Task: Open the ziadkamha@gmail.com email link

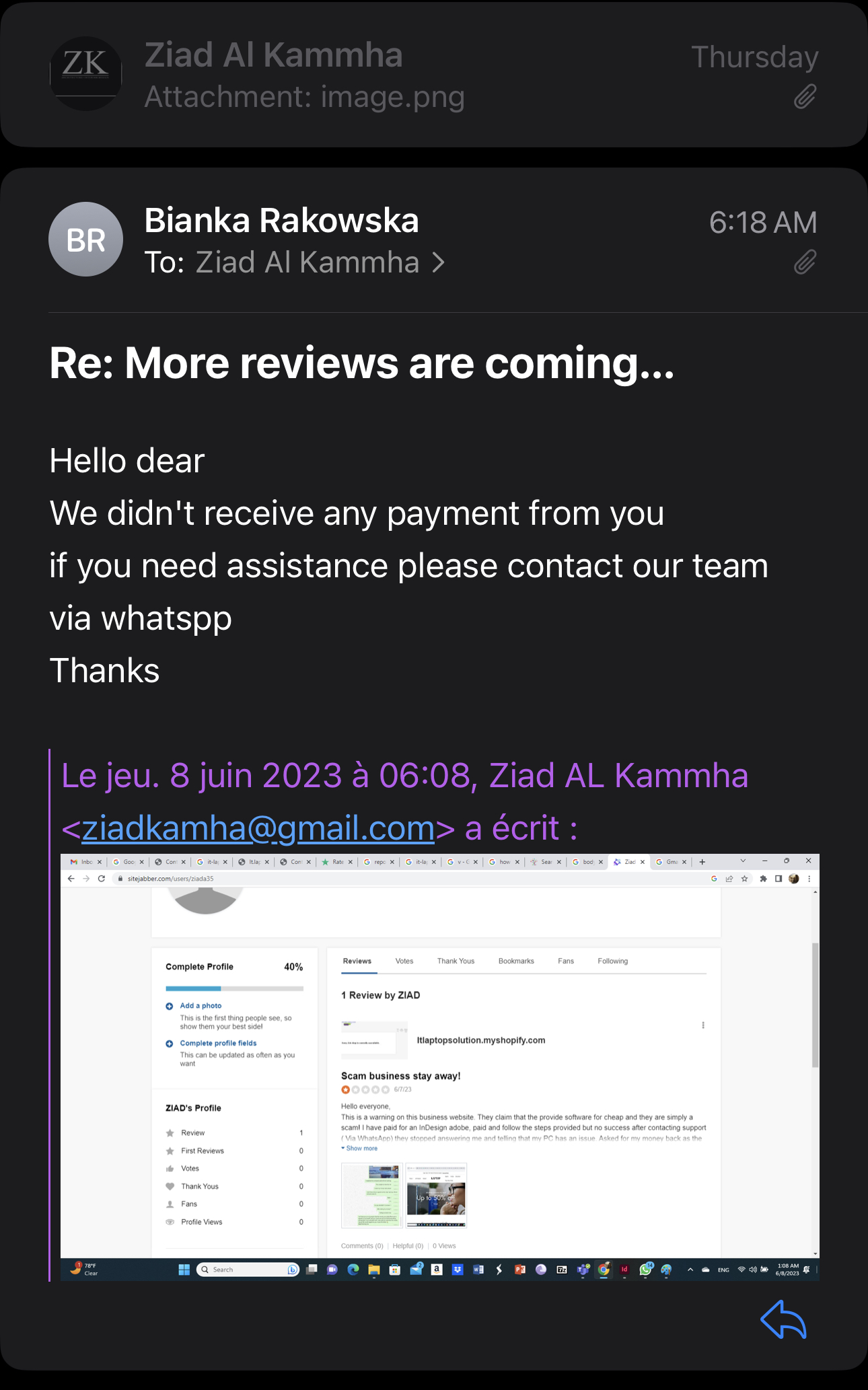Action: point(258,828)
